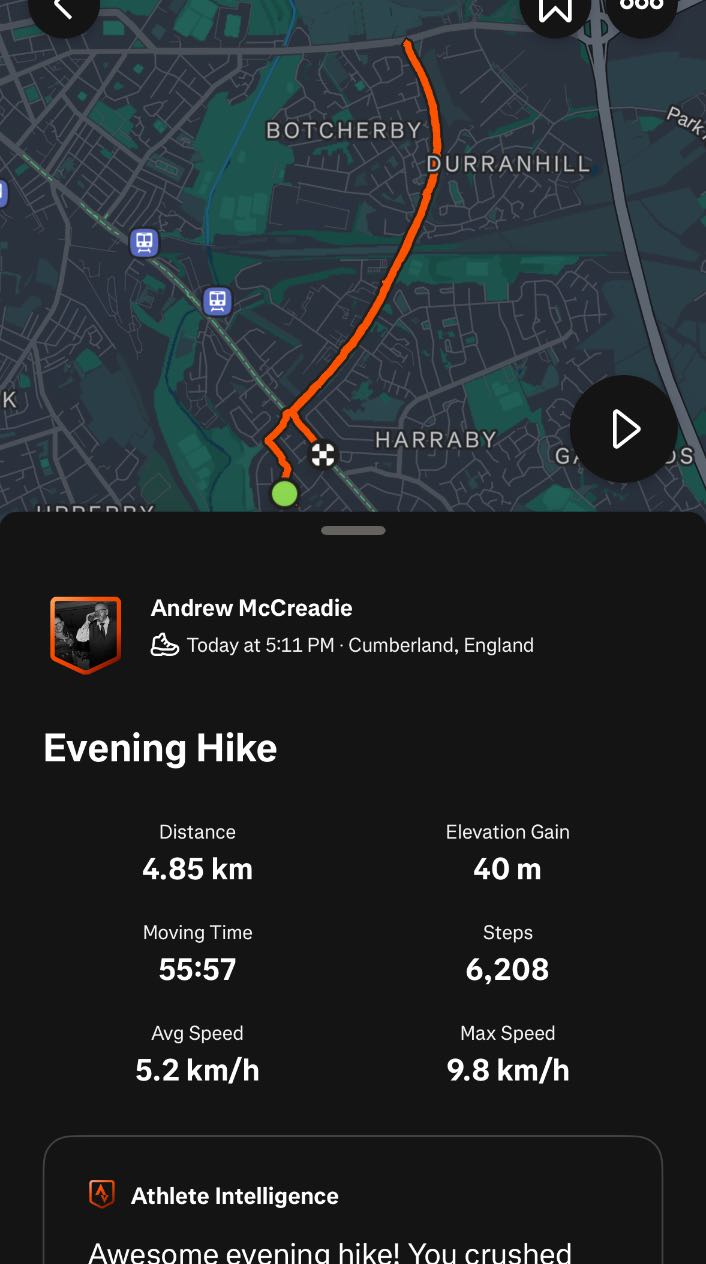Tap Andrew McCreadie's profile picture
Image resolution: width=706 pixels, height=1264 pixels.
(85, 634)
